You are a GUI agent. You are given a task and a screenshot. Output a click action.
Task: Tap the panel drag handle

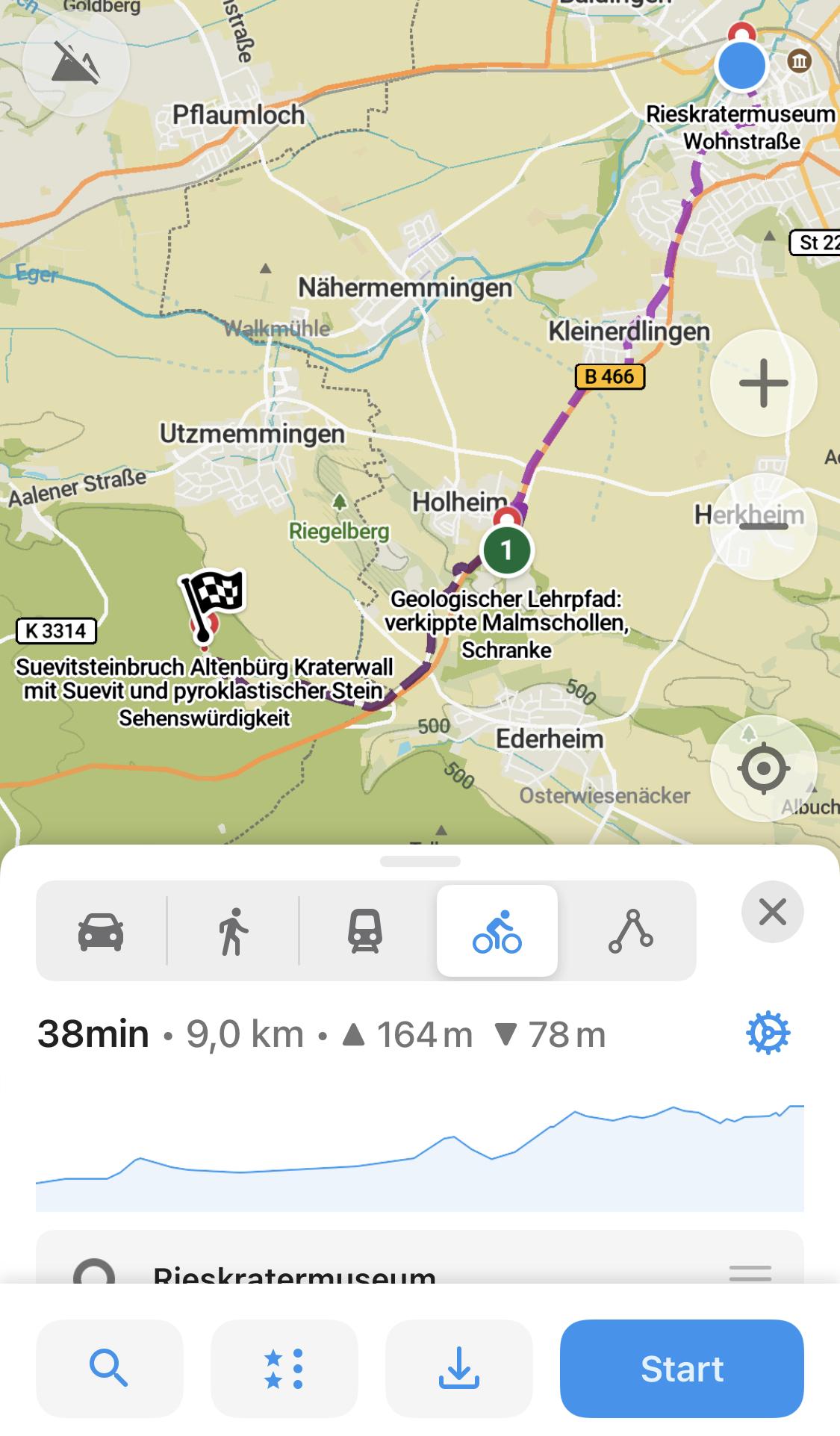[x=420, y=861]
